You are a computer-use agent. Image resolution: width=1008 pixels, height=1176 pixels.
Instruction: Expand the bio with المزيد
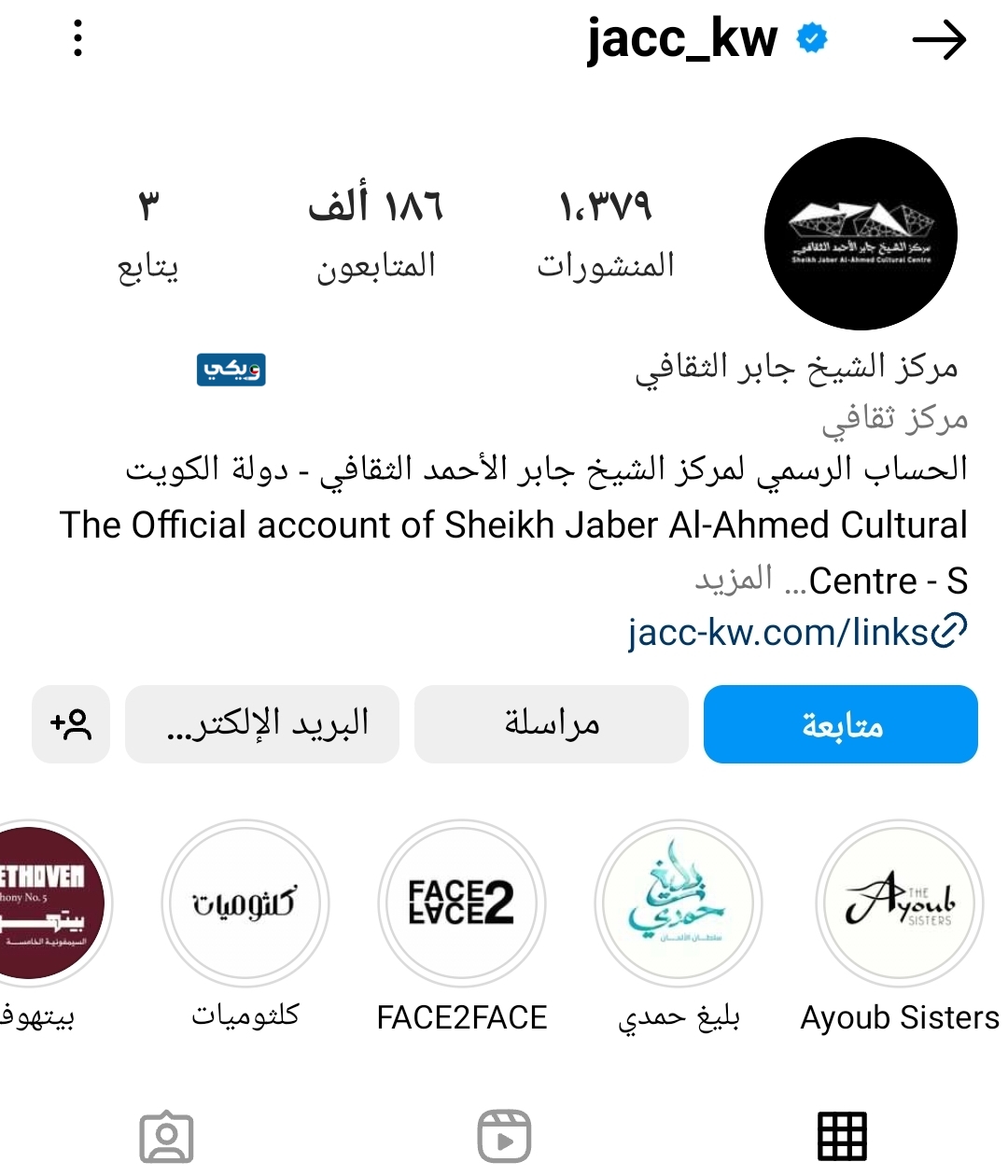[734, 580]
